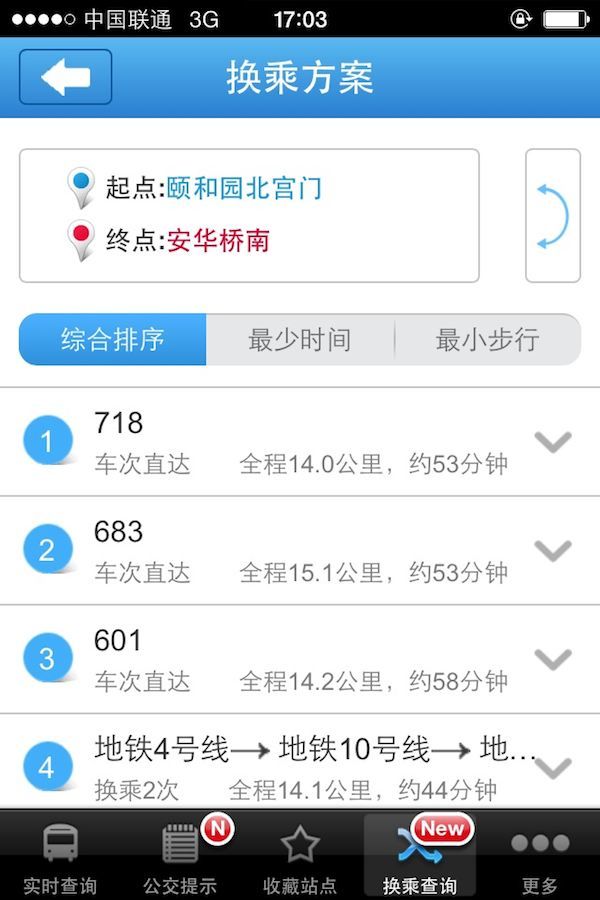
Task: Open route 718 details
Action: pos(300,442)
